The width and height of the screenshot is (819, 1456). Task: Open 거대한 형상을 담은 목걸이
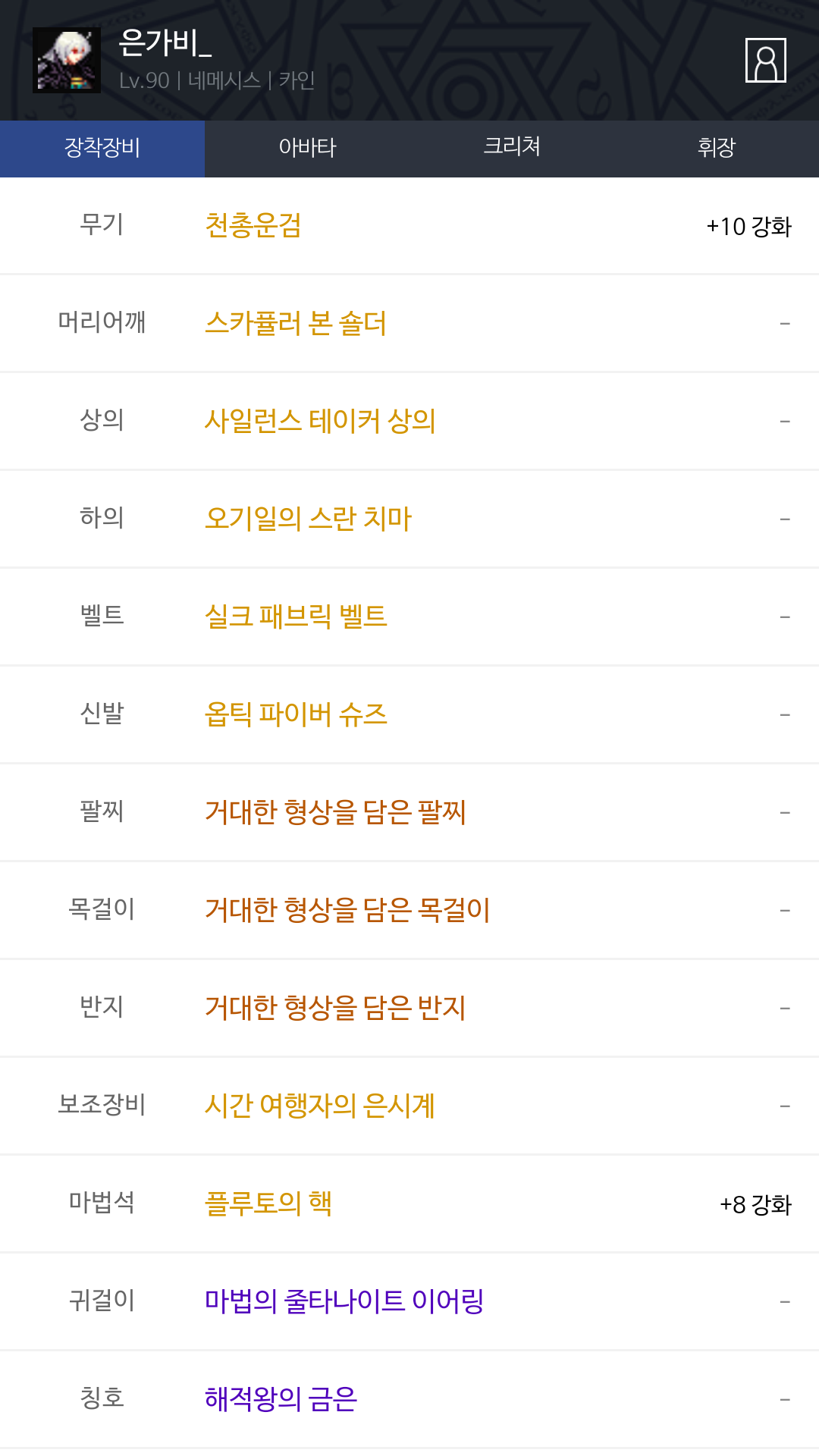(x=347, y=910)
